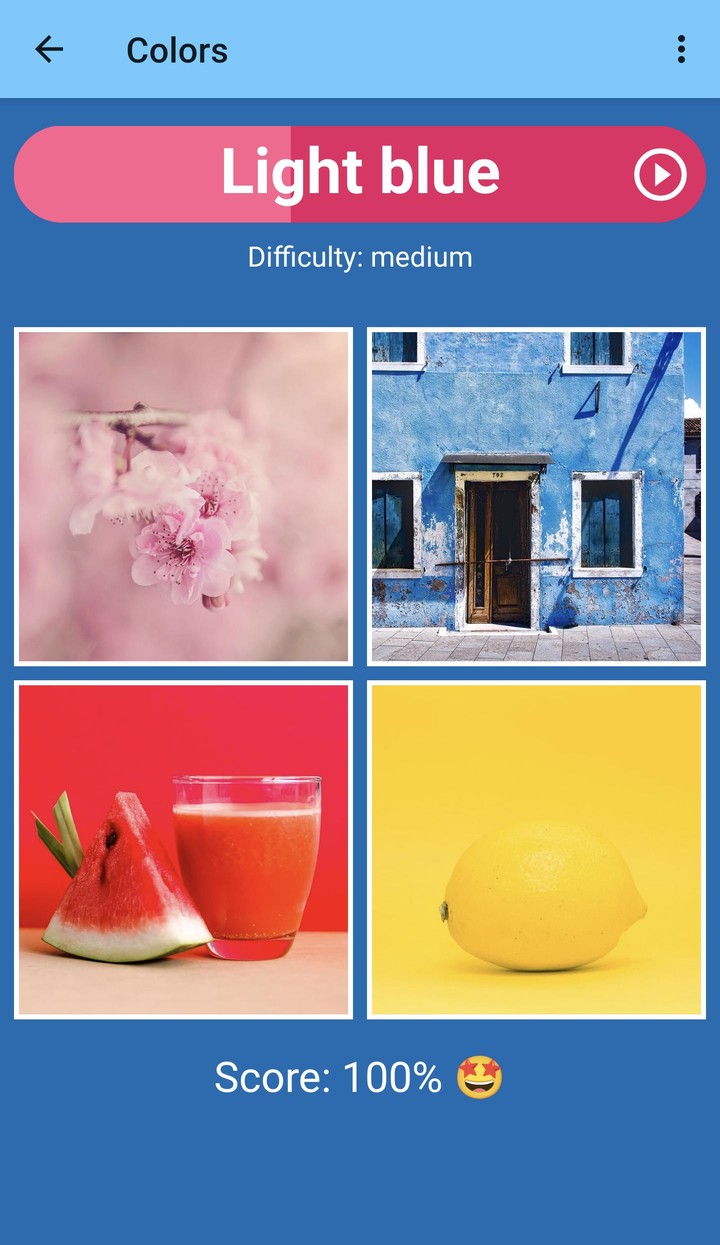Pick the watermelon juice picture

coord(184,850)
